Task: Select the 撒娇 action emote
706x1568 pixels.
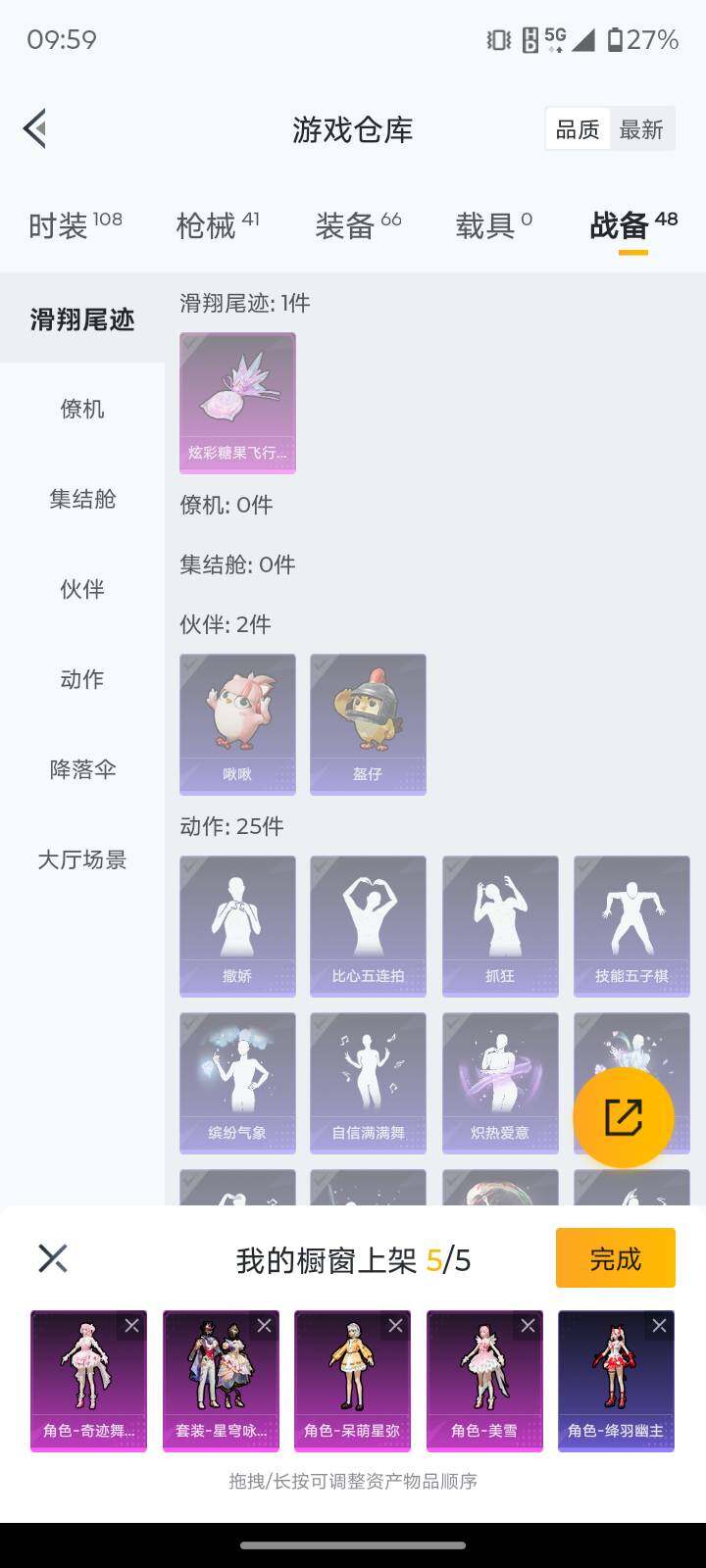Action: [237, 924]
